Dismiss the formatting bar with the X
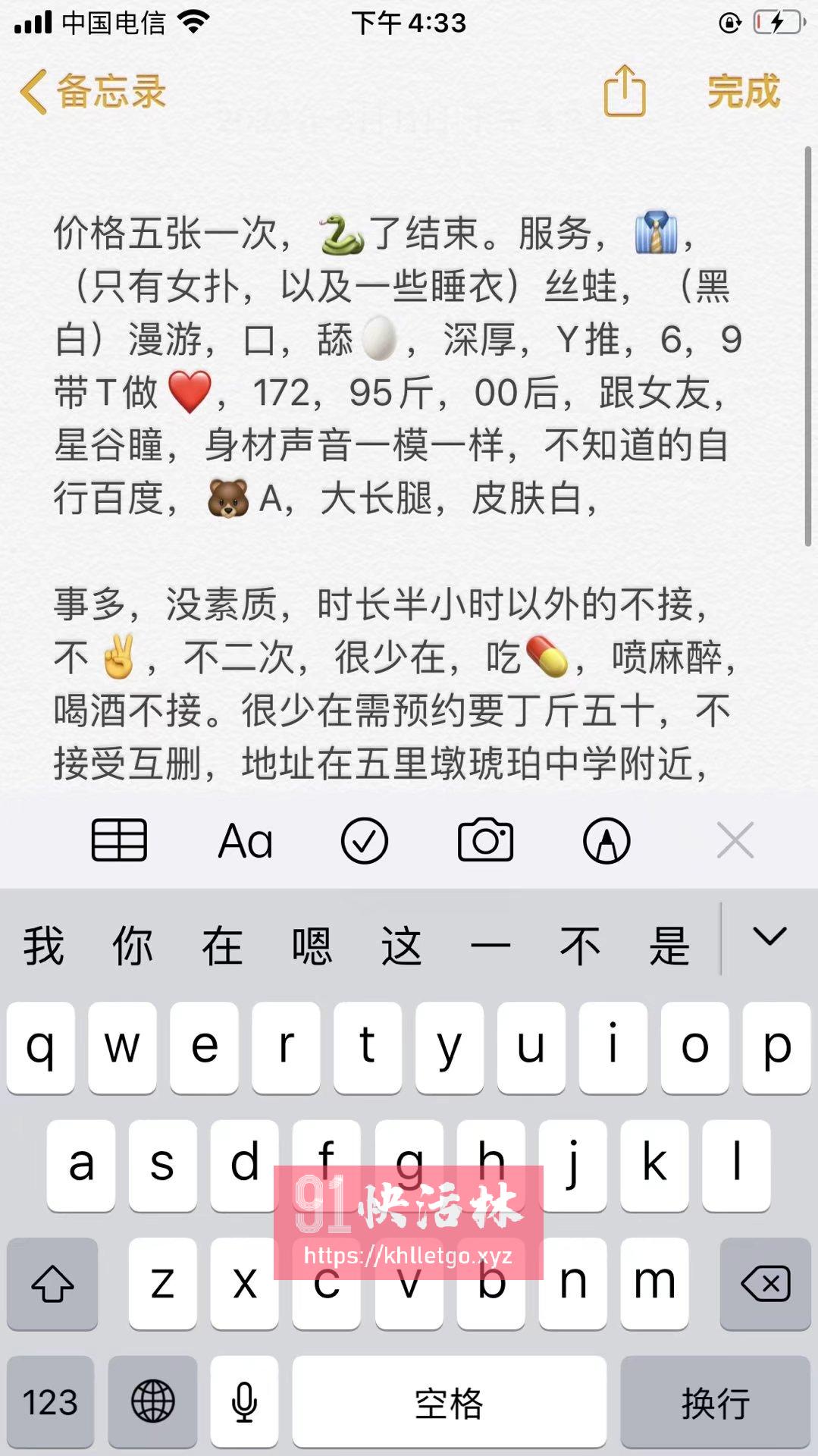Viewport: 818px width, 1456px height. (x=733, y=839)
